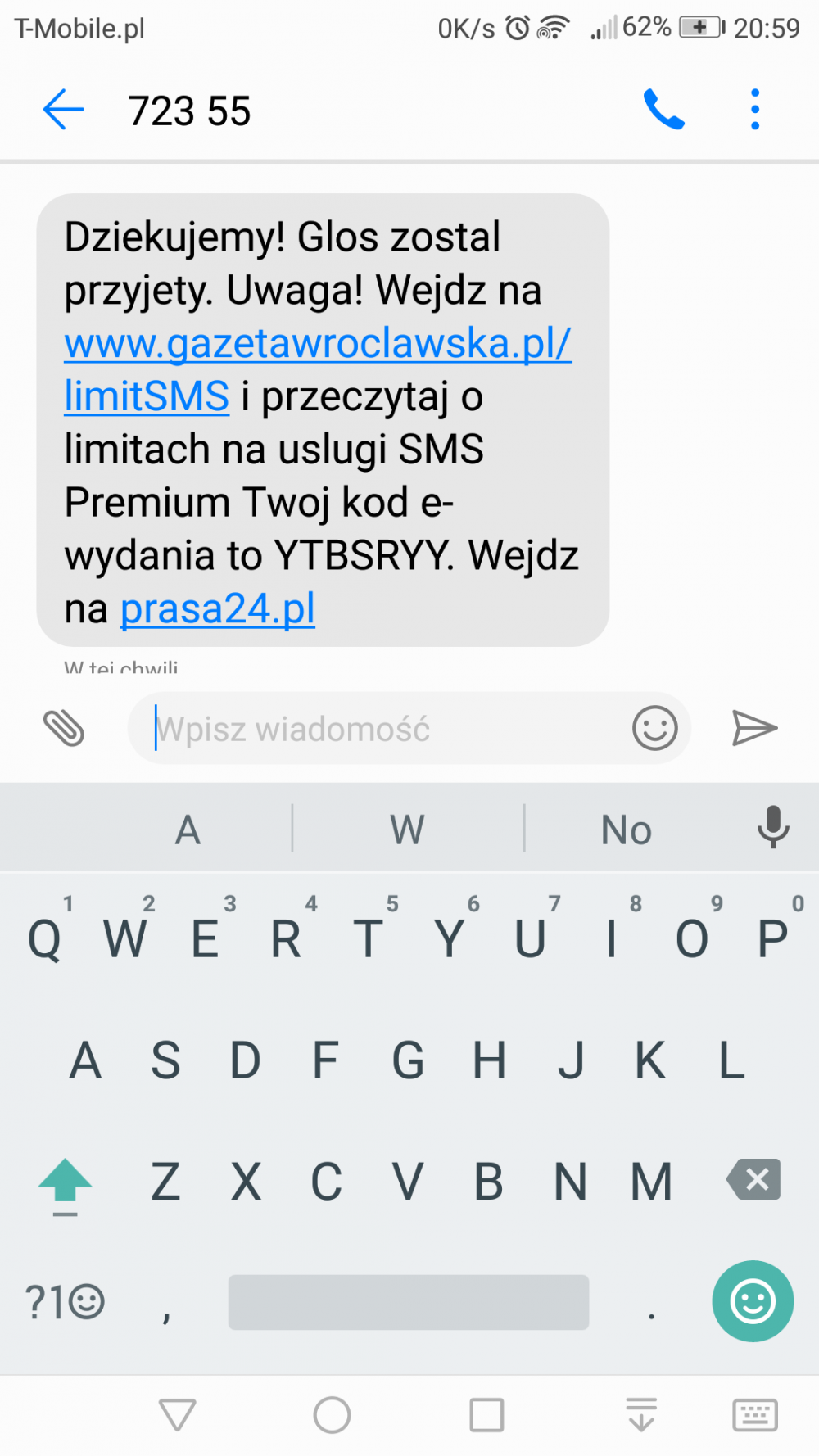Go back to the conversation list
This screenshot has width=819, height=1456.
[63, 110]
